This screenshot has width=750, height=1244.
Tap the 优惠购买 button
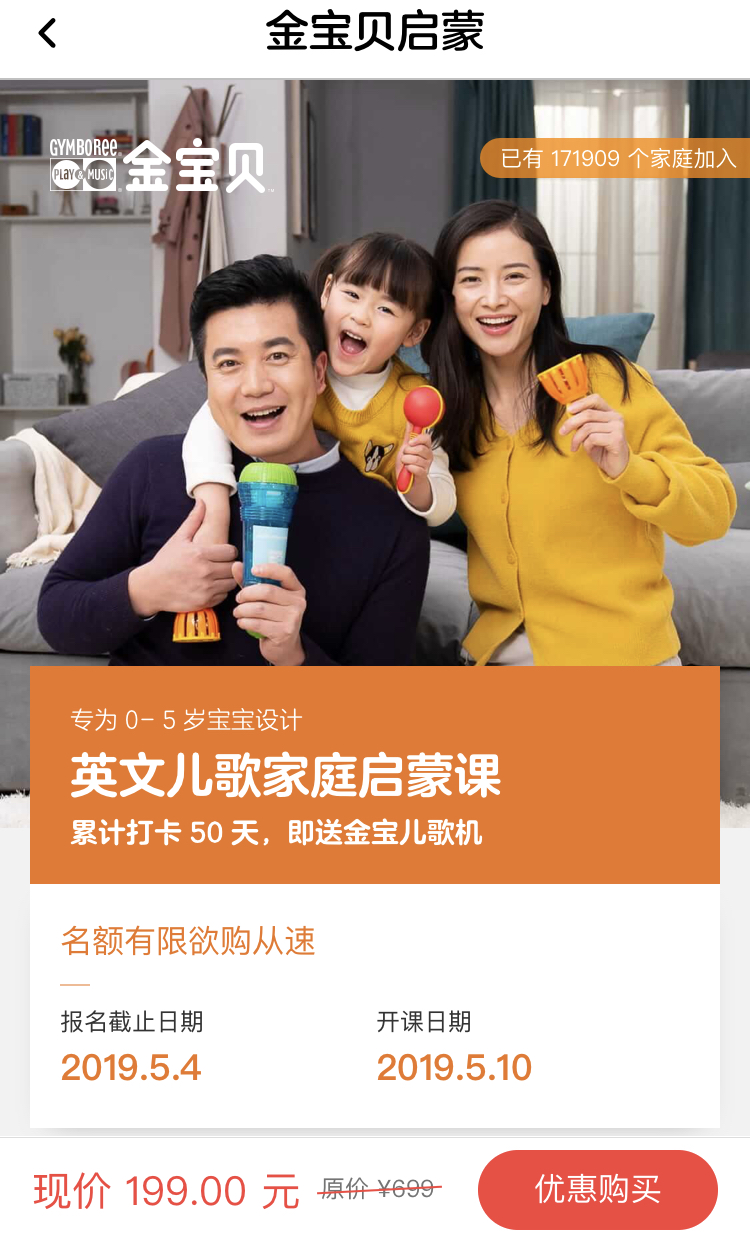click(x=597, y=1189)
